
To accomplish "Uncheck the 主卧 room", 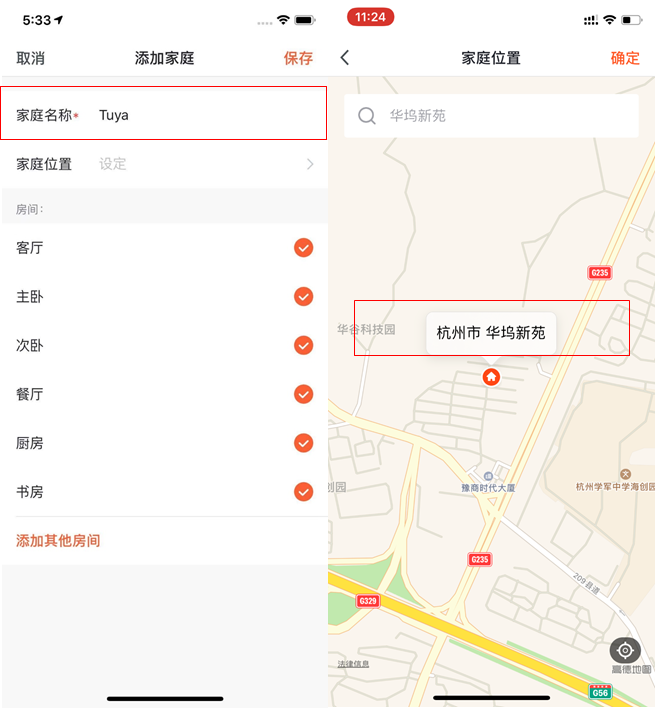I will (x=303, y=296).
